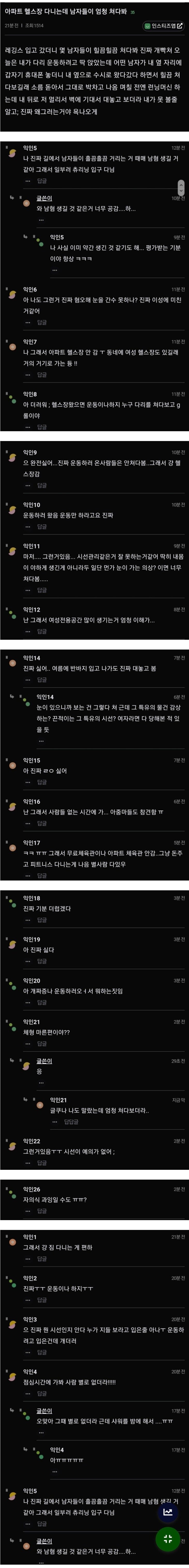Reply to 익인12's comment
Viewport: 189px width, 1568px height.
pyautogui.click(x=41, y=631)
